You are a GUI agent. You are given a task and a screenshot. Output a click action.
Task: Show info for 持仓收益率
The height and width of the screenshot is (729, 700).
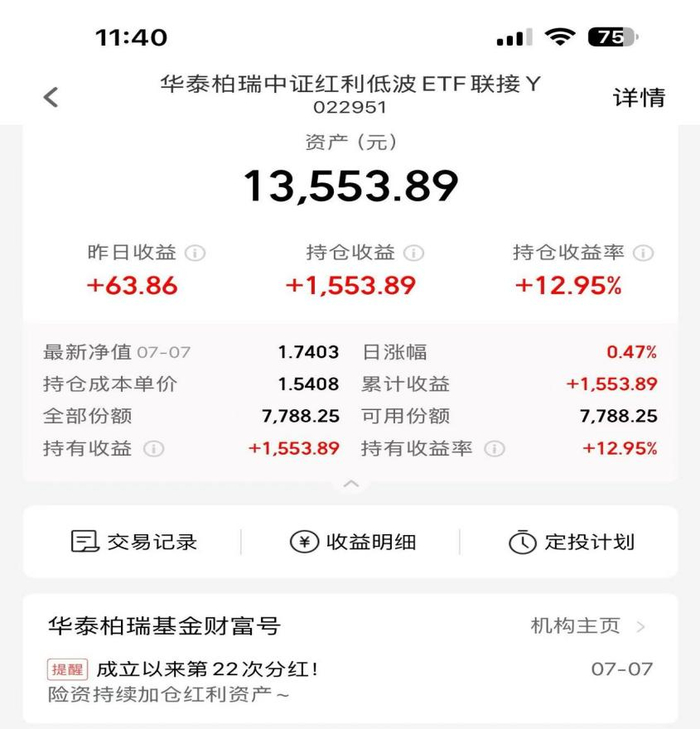[644, 253]
